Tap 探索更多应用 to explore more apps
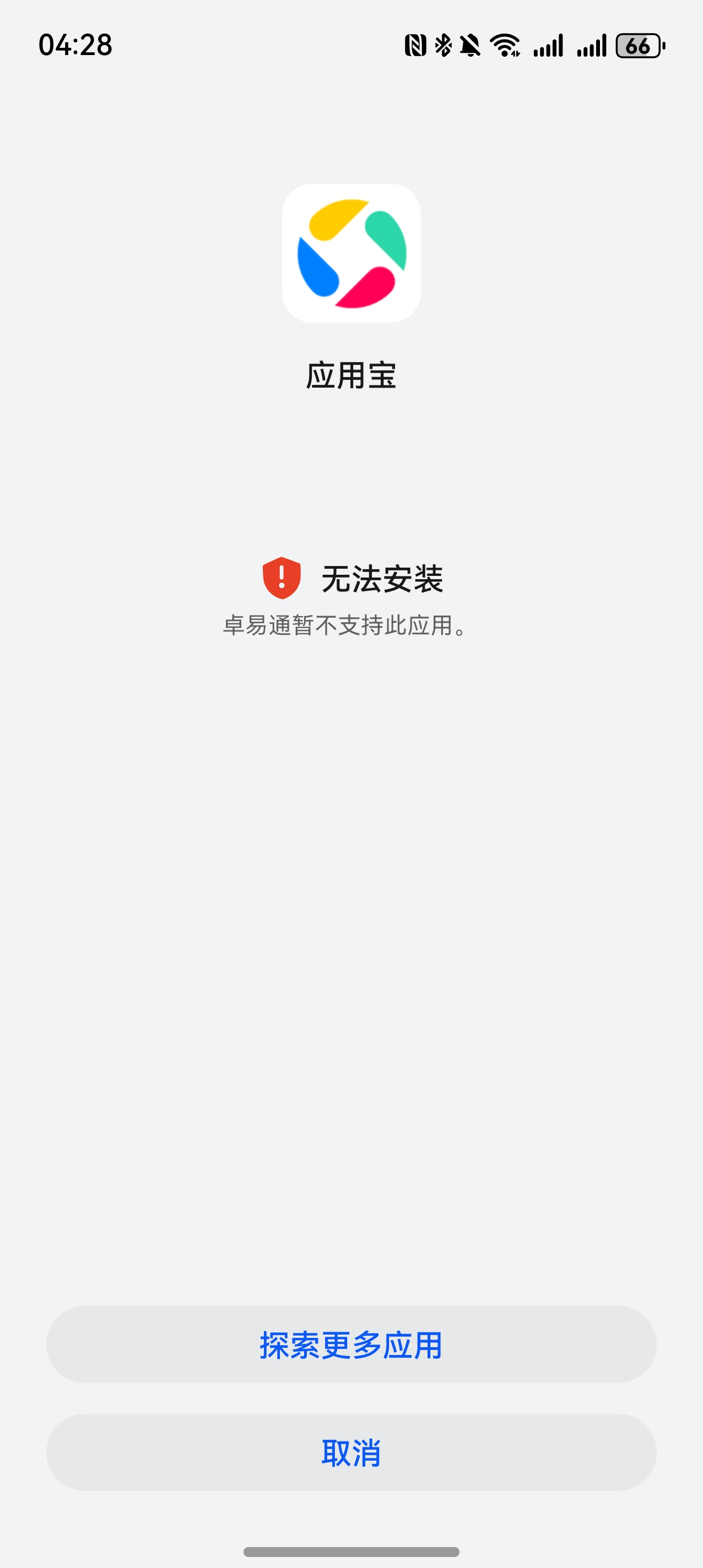703x1568 pixels. (351, 1344)
